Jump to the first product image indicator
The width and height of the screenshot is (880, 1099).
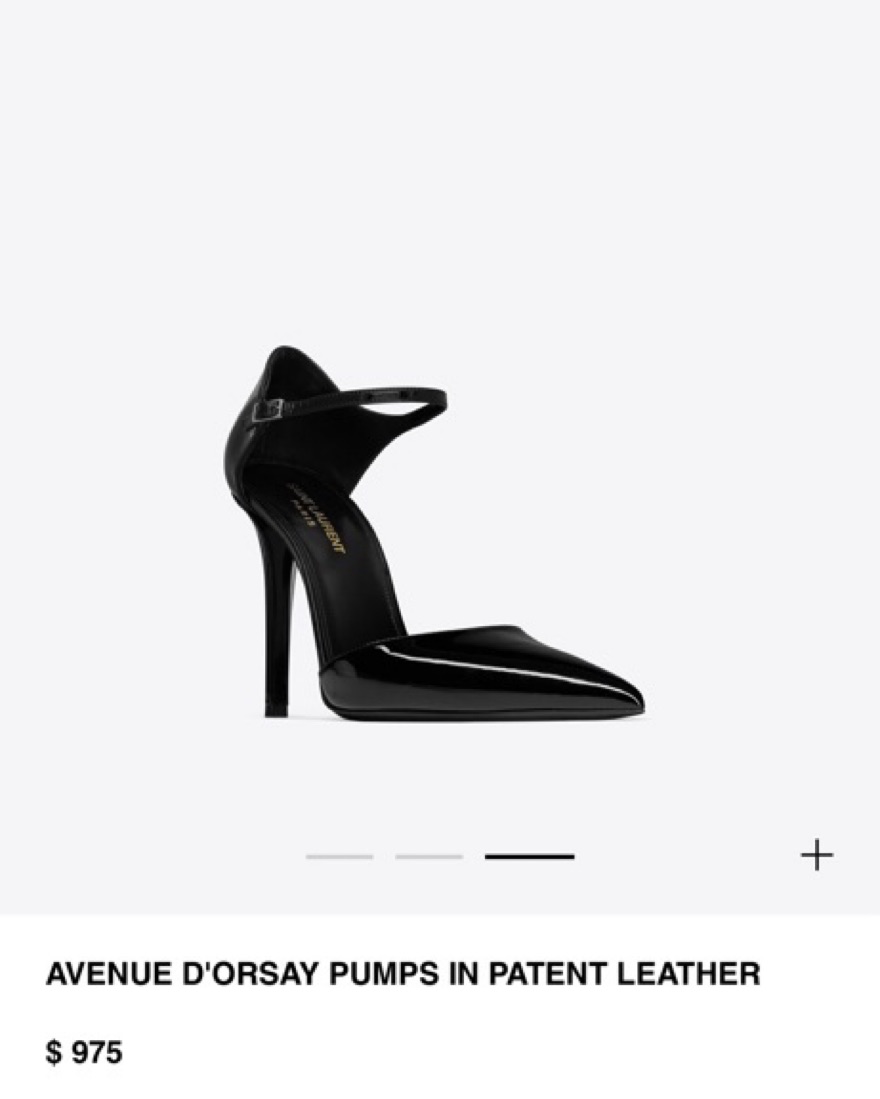pos(339,856)
